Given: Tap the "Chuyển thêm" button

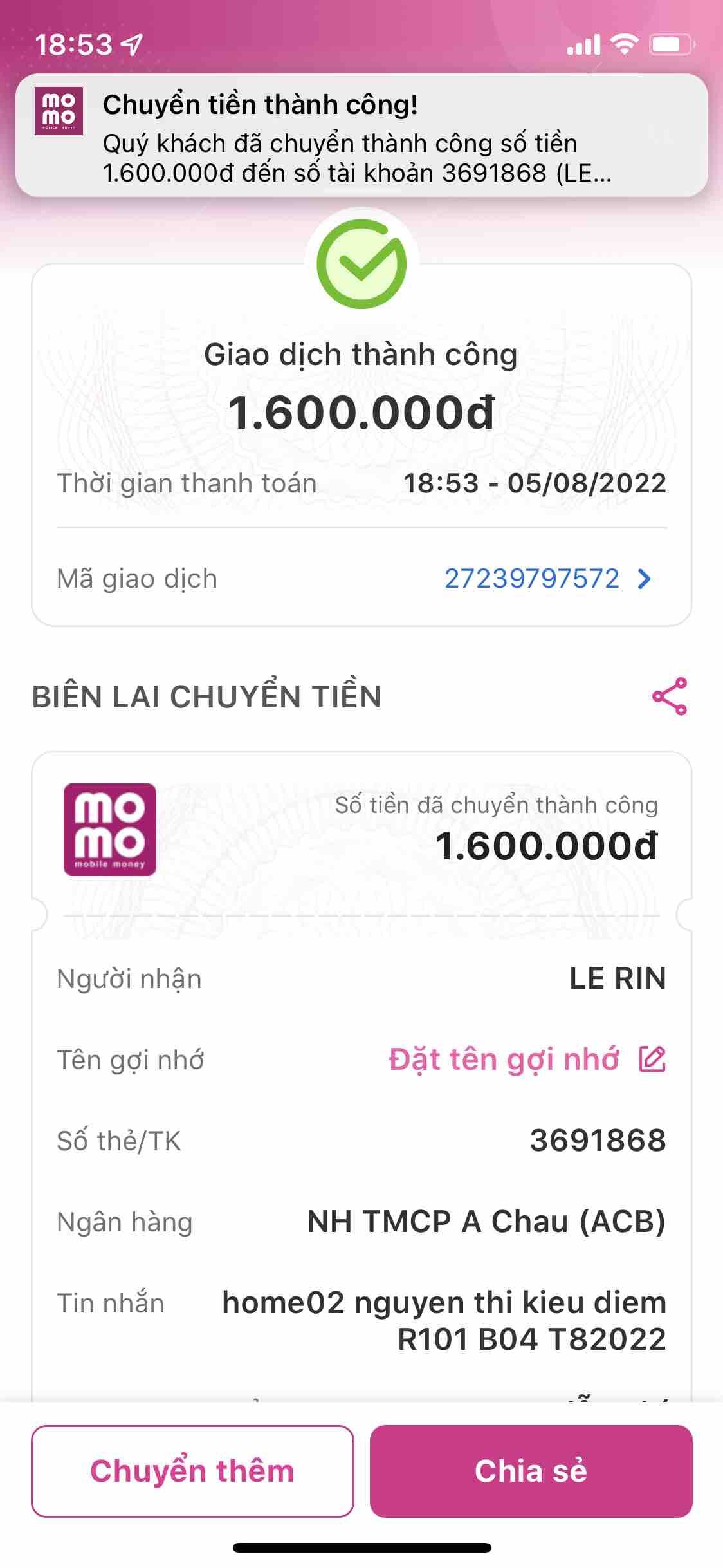Looking at the screenshot, I should [x=192, y=1471].
